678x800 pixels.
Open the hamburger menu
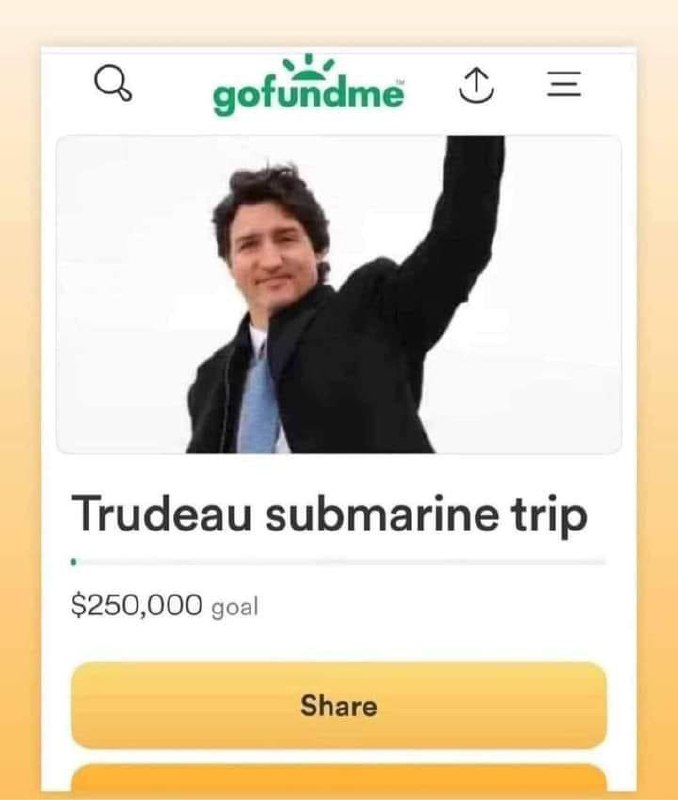click(564, 87)
